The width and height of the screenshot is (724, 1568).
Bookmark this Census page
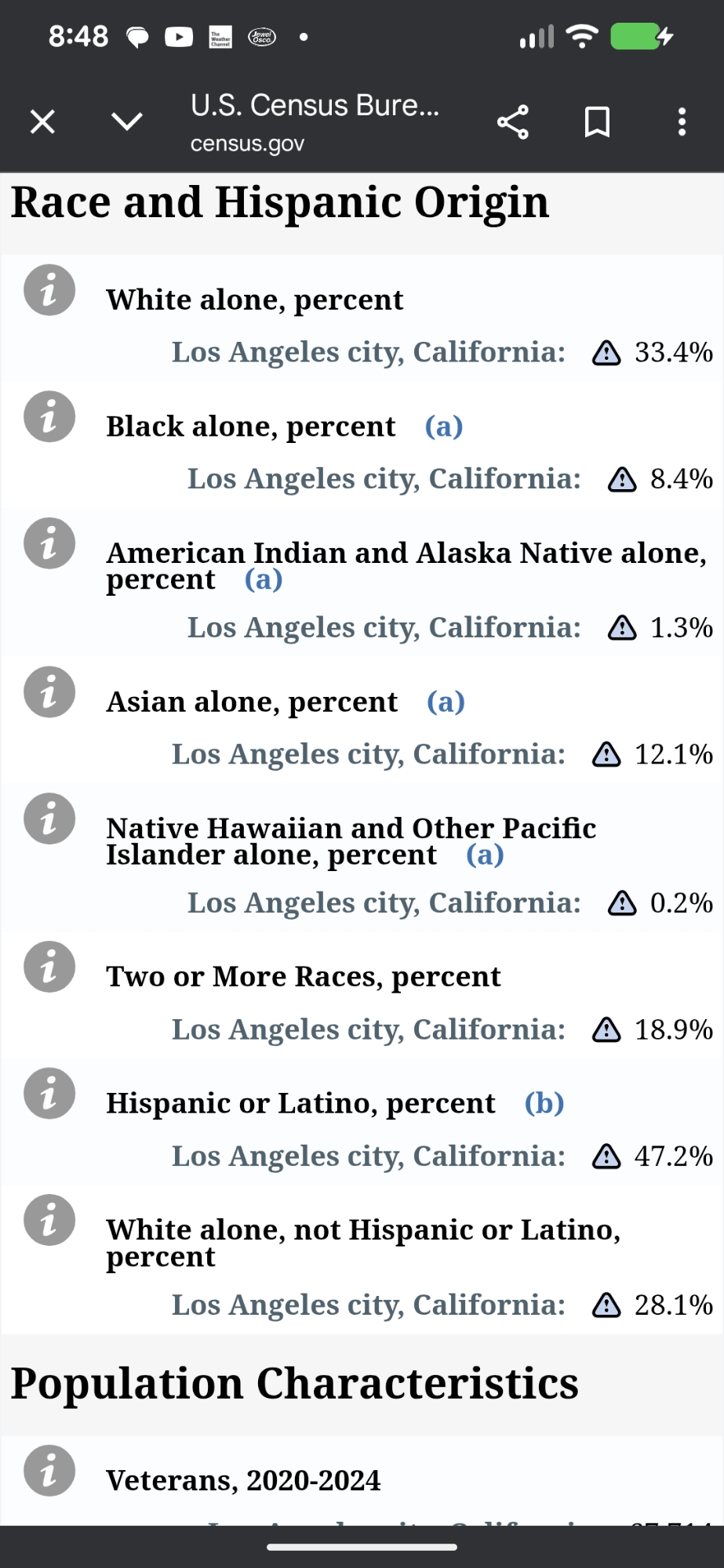[597, 122]
